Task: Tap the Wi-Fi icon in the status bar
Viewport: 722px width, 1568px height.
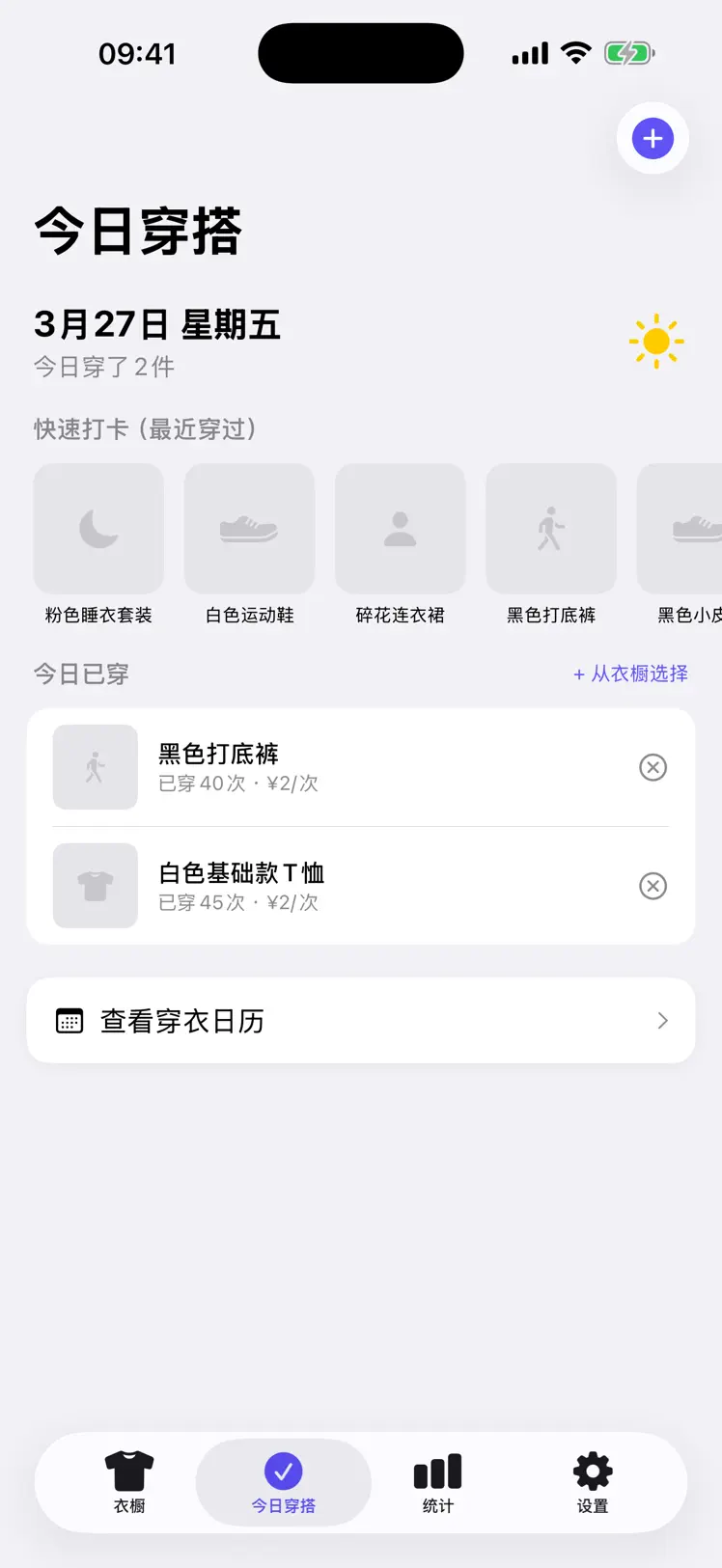Action: pyautogui.click(x=576, y=53)
